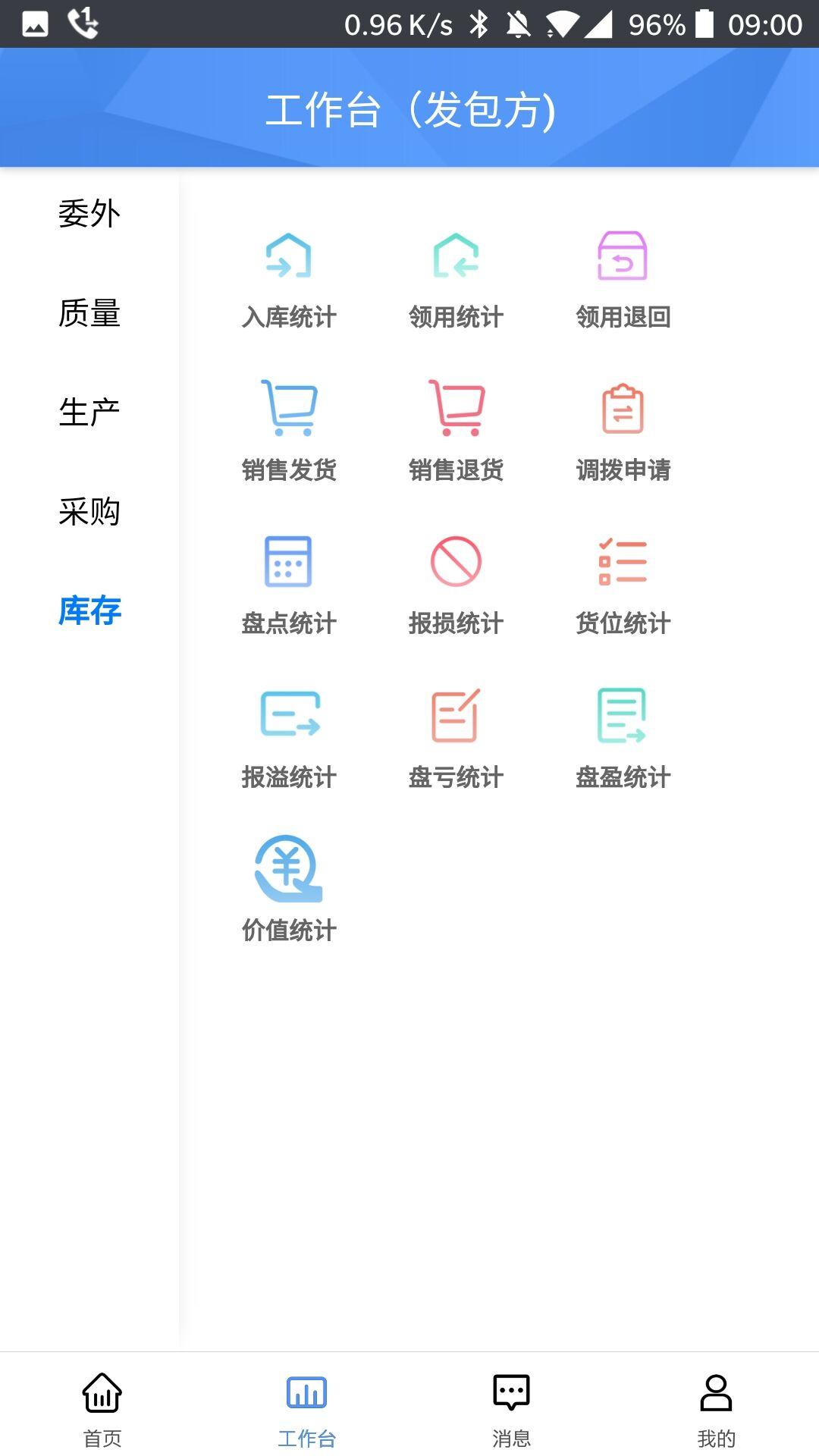819x1456 pixels.
Task: Go to the 首页 tab
Action: 102,1408
